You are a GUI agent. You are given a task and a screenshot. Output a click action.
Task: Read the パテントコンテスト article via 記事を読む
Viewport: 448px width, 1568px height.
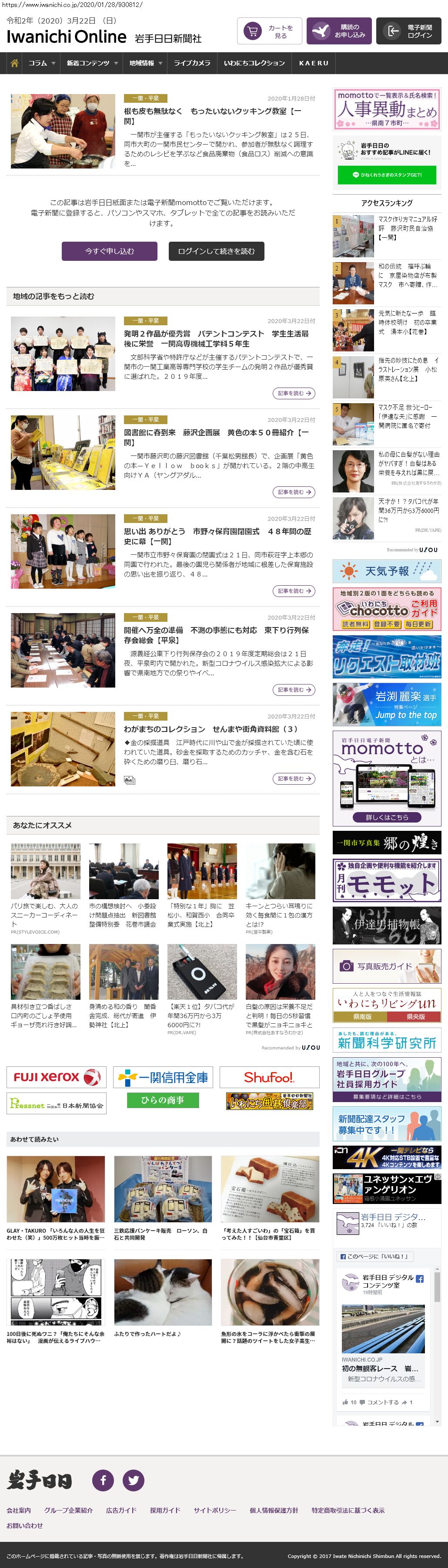coord(294,393)
